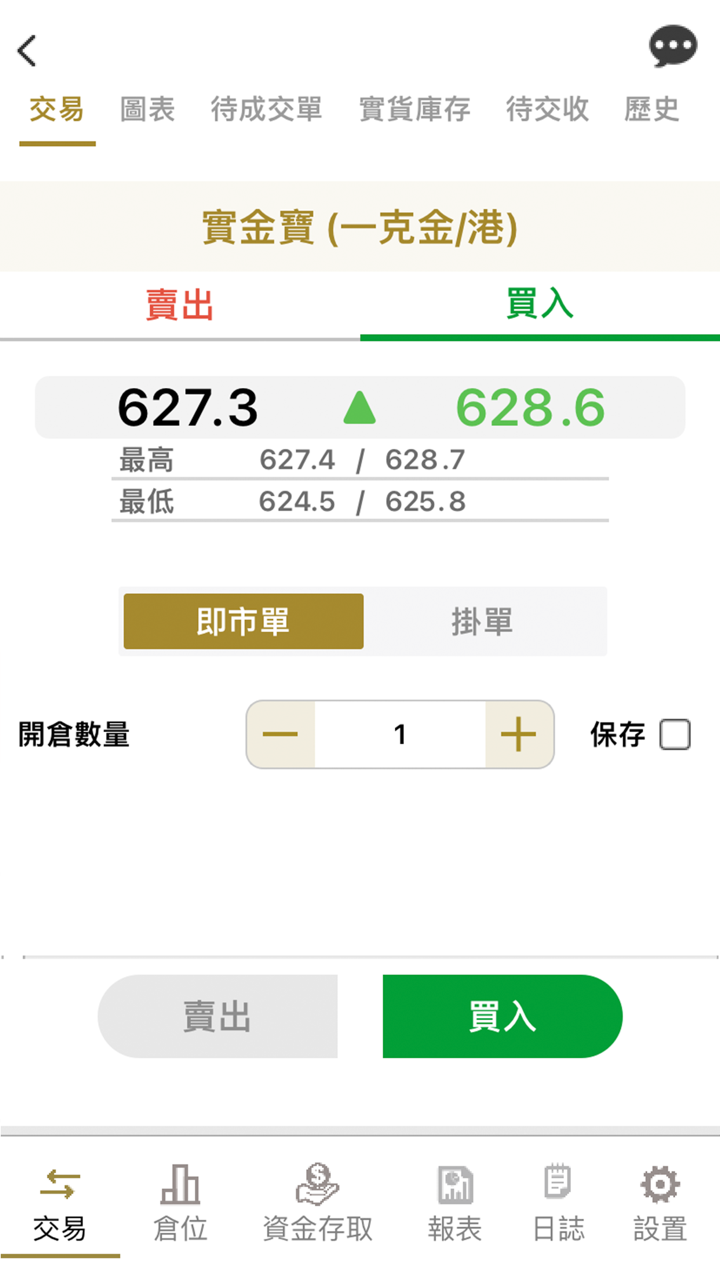This screenshot has height=1280, width=720.
Task: Tap the grey 賣出 button
Action: coord(217,1017)
